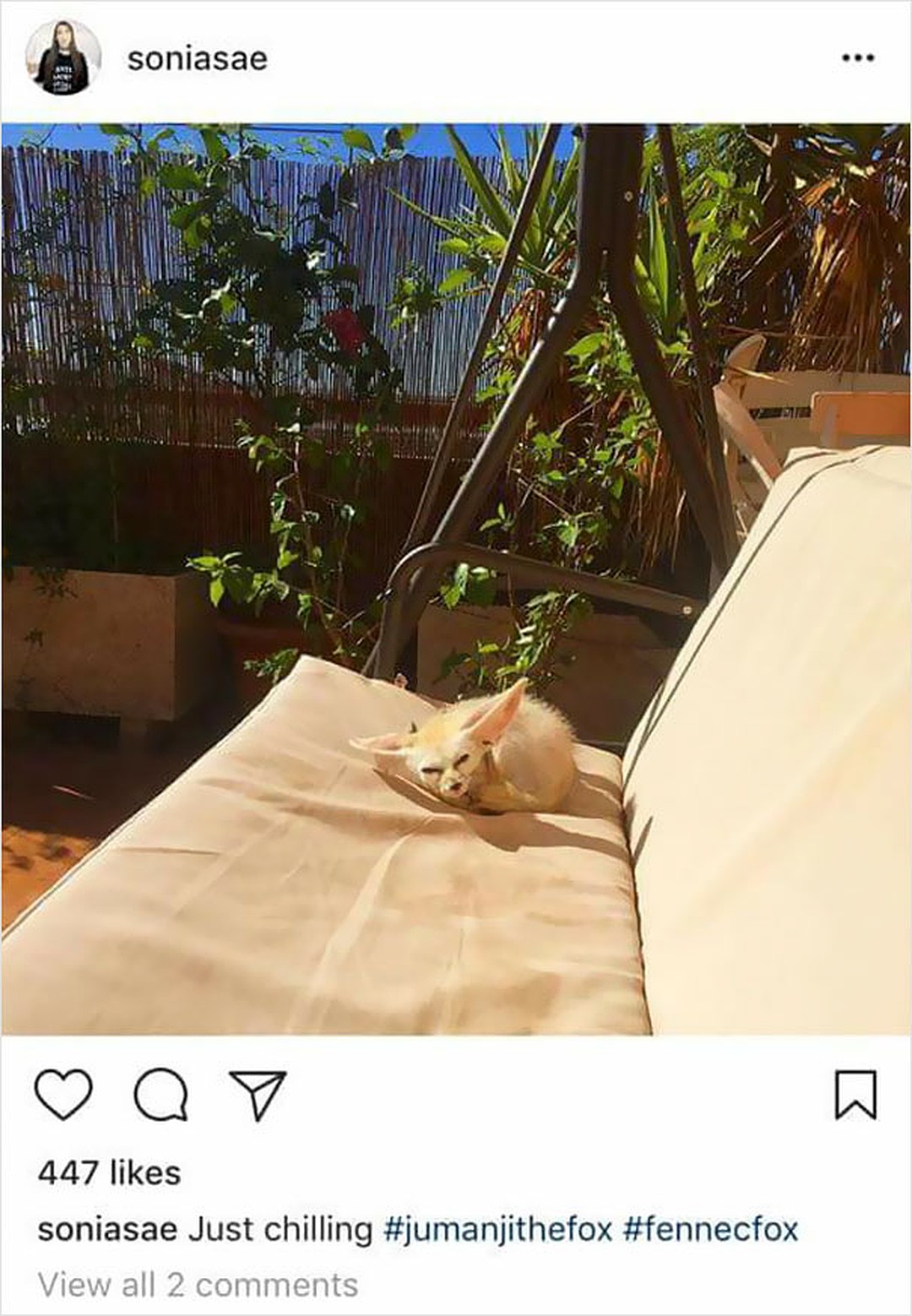912x1316 pixels.
Task: Open soniasae's profile picture
Action: point(62,57)
